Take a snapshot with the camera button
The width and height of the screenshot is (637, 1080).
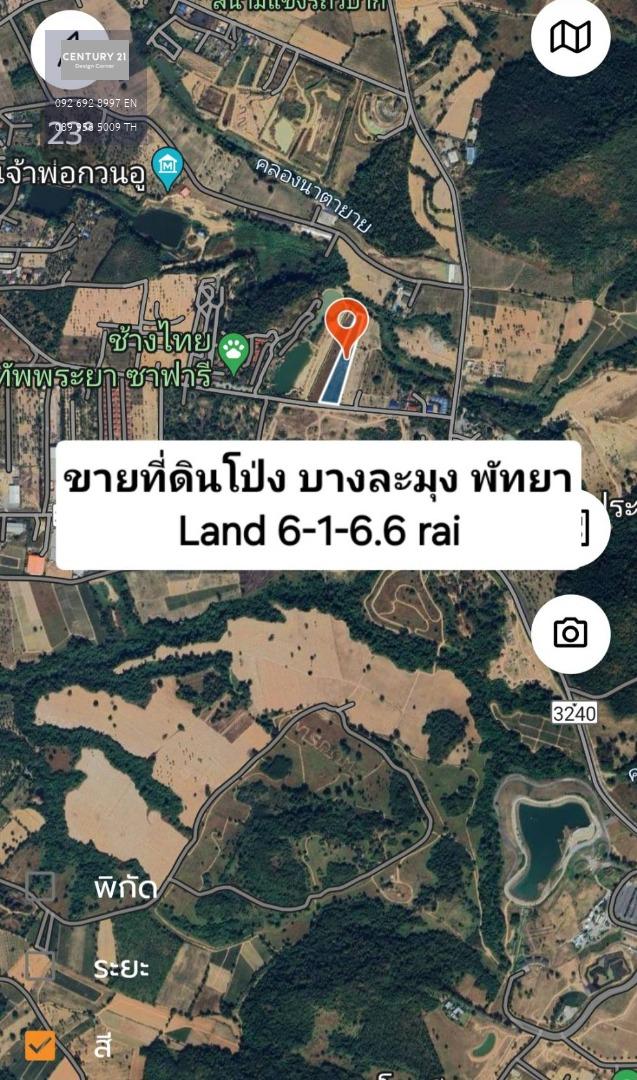570,633
